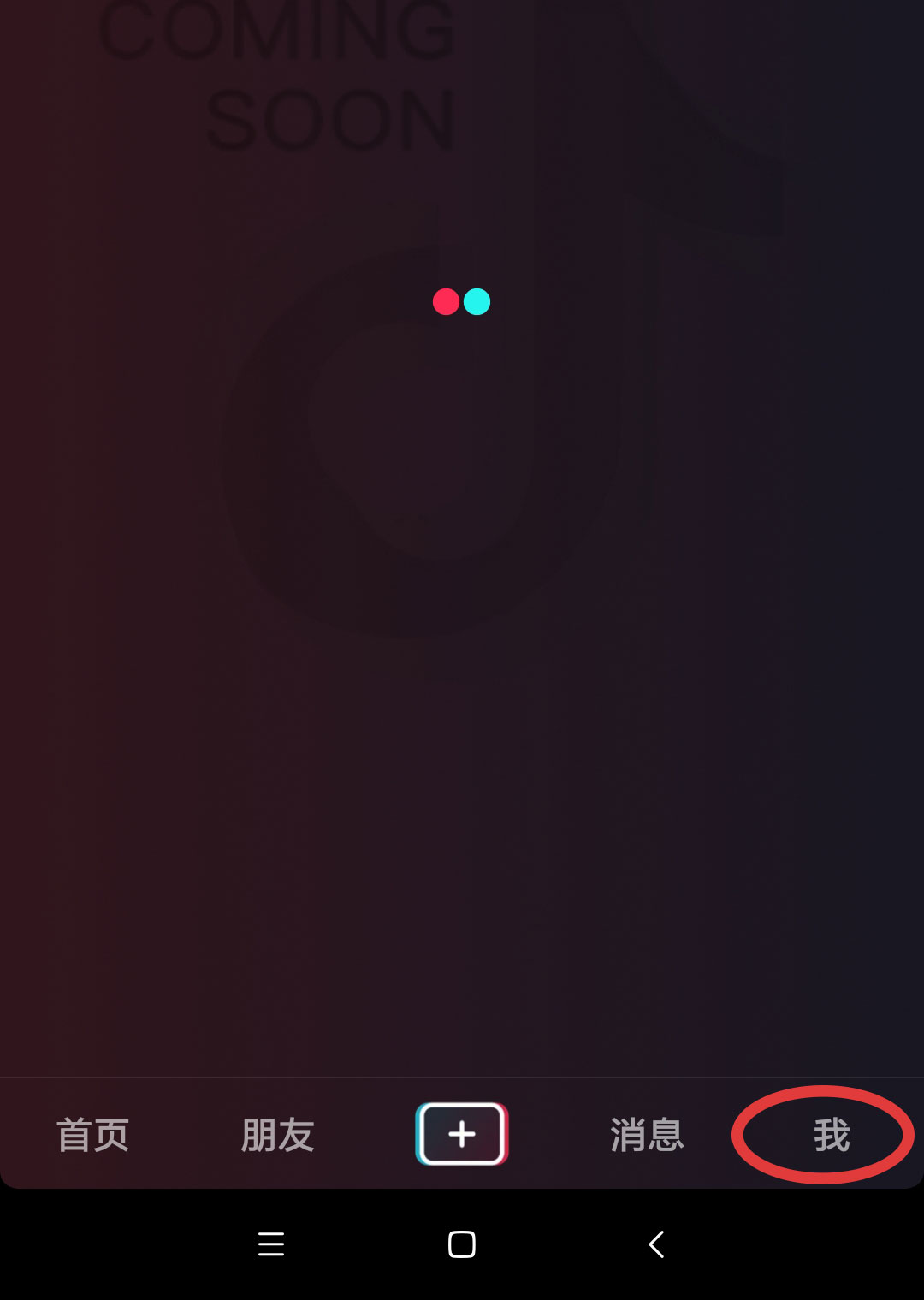Open the 我 profile tab

tap(831, 1135)
